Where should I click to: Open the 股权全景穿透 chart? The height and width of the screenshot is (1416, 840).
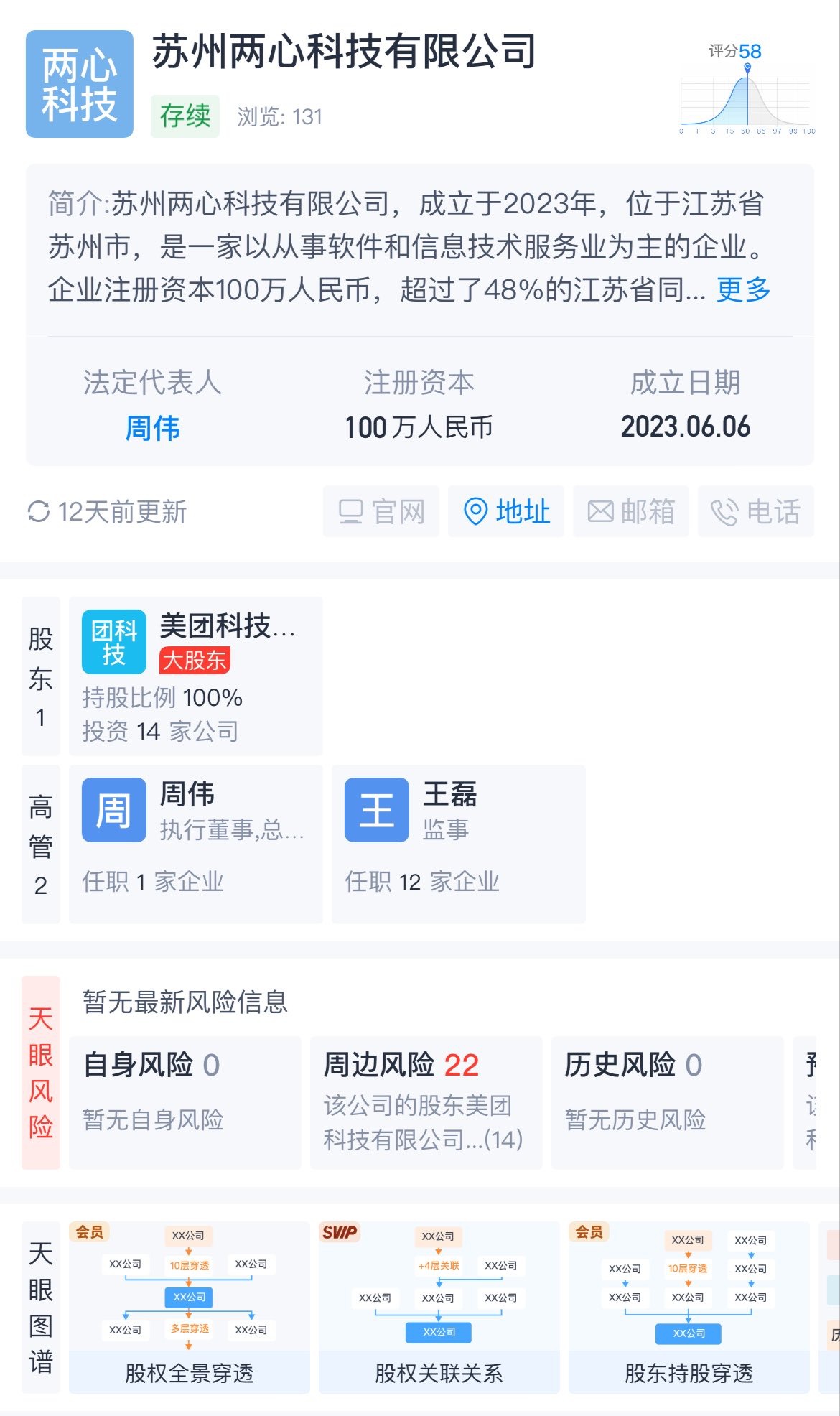[x=190, y=1307]
